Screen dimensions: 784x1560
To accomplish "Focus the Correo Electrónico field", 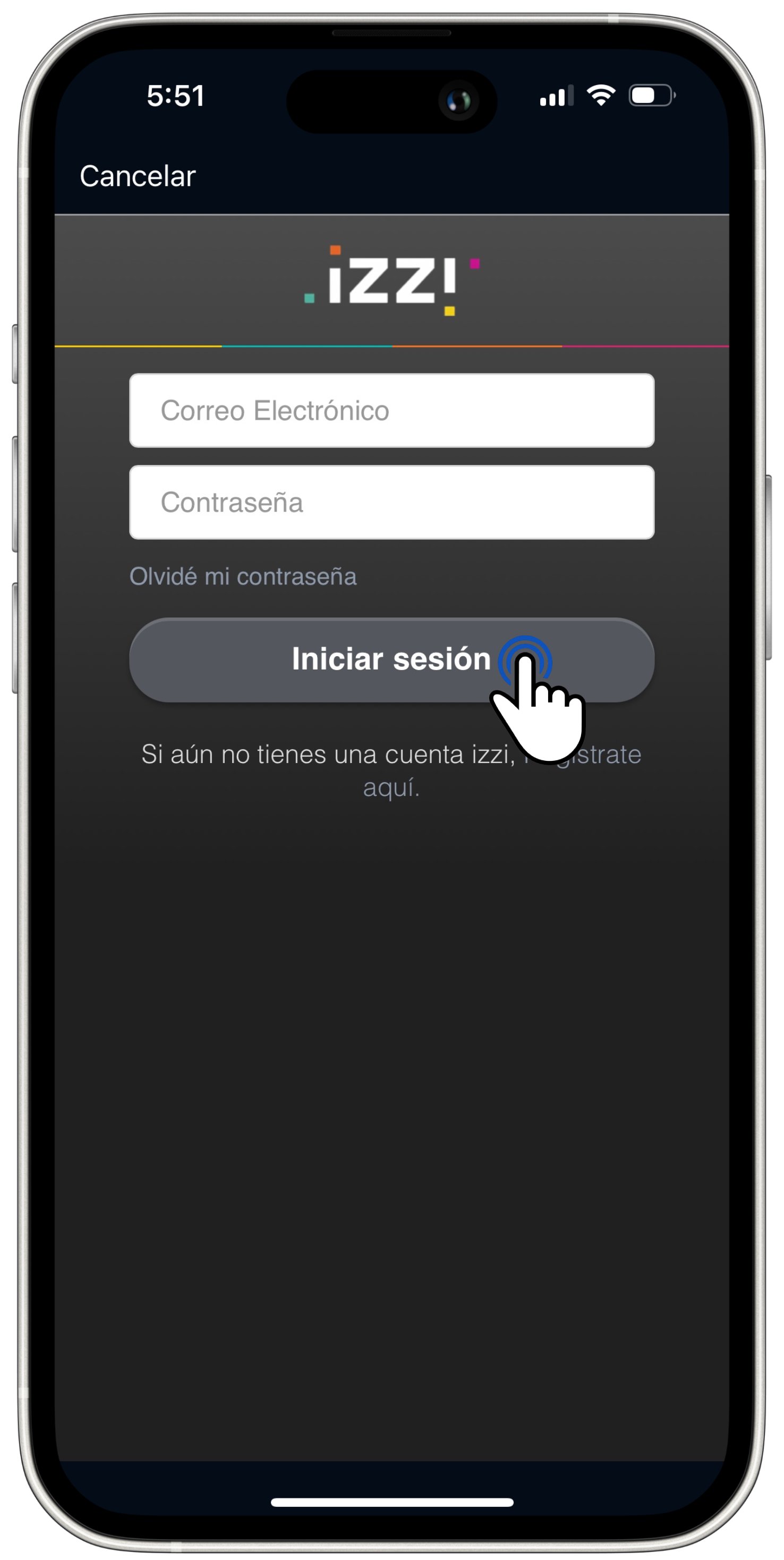I will pyautogui.click(x=391, y=411).
